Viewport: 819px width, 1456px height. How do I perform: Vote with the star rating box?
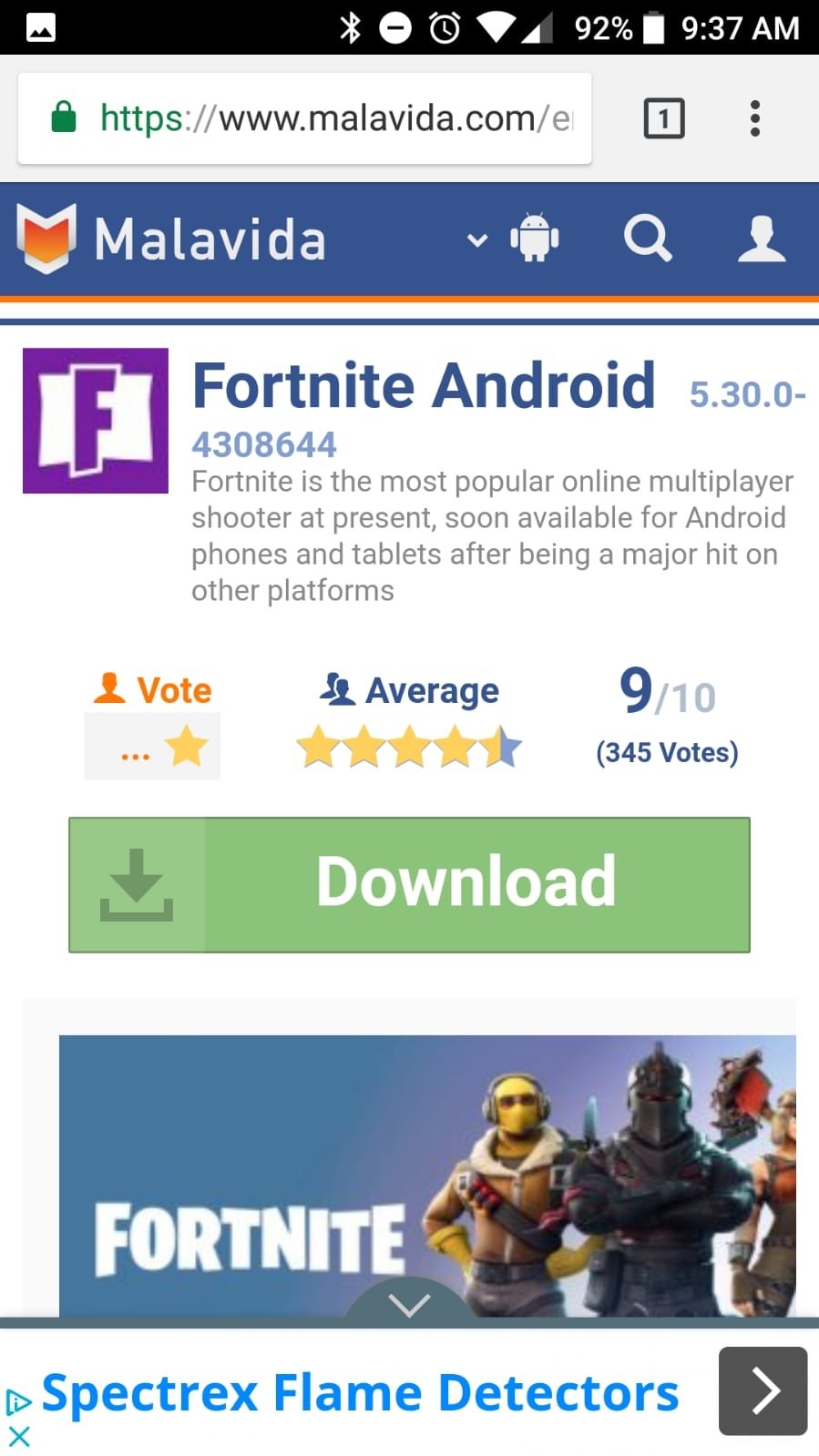point(152,747)
